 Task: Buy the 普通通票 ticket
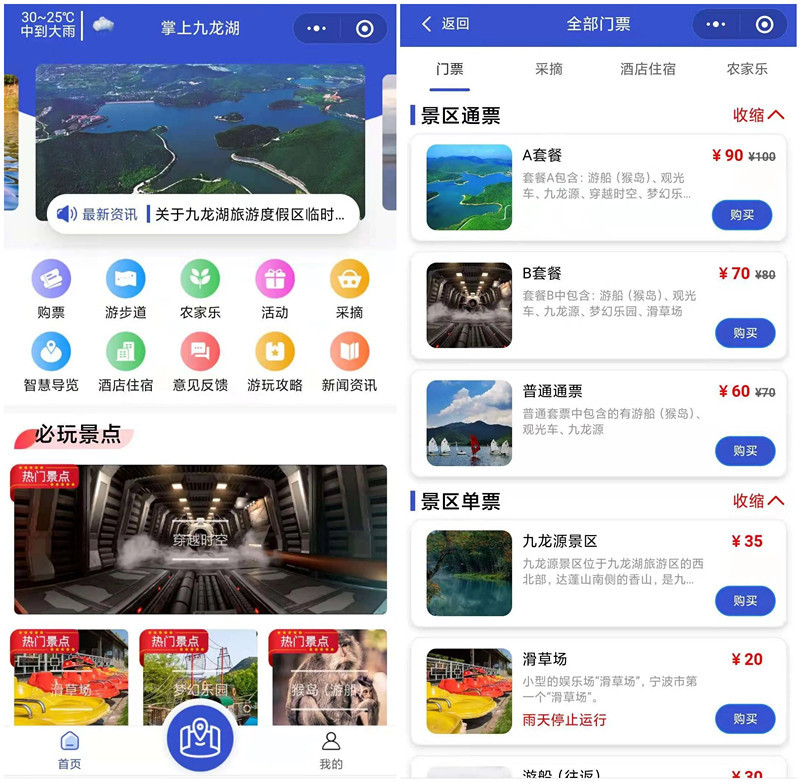[x=745, y=451]
